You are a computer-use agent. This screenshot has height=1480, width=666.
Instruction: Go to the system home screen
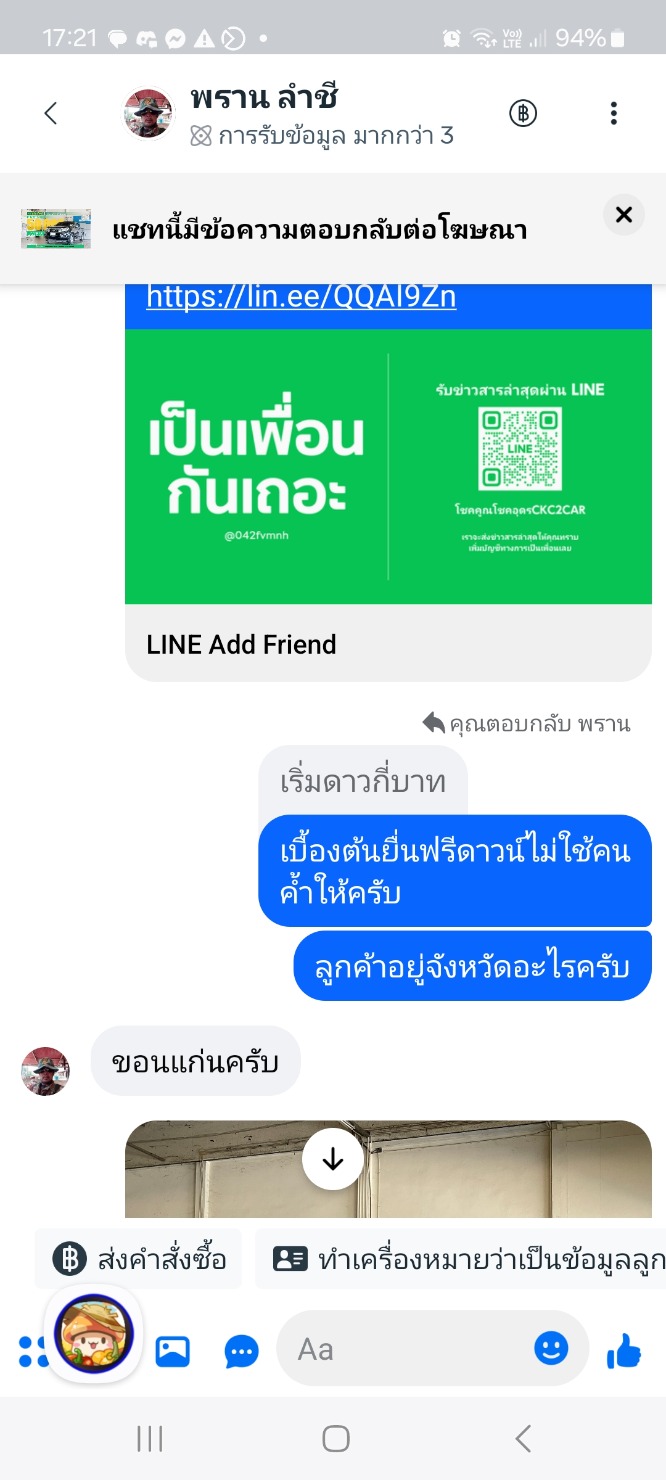(336, 1439)
